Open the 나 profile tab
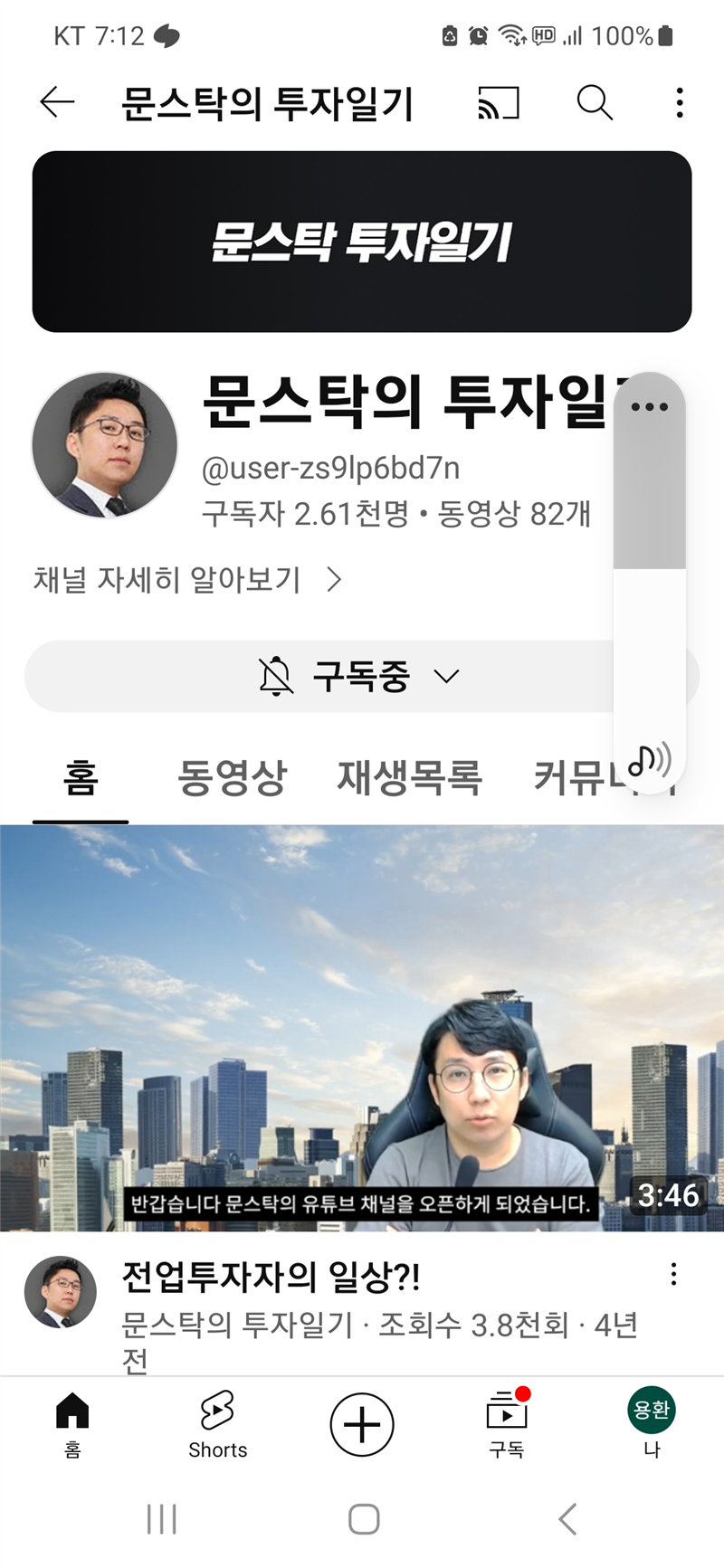This screenshot has width=724, height=1568. (652, 1424)
